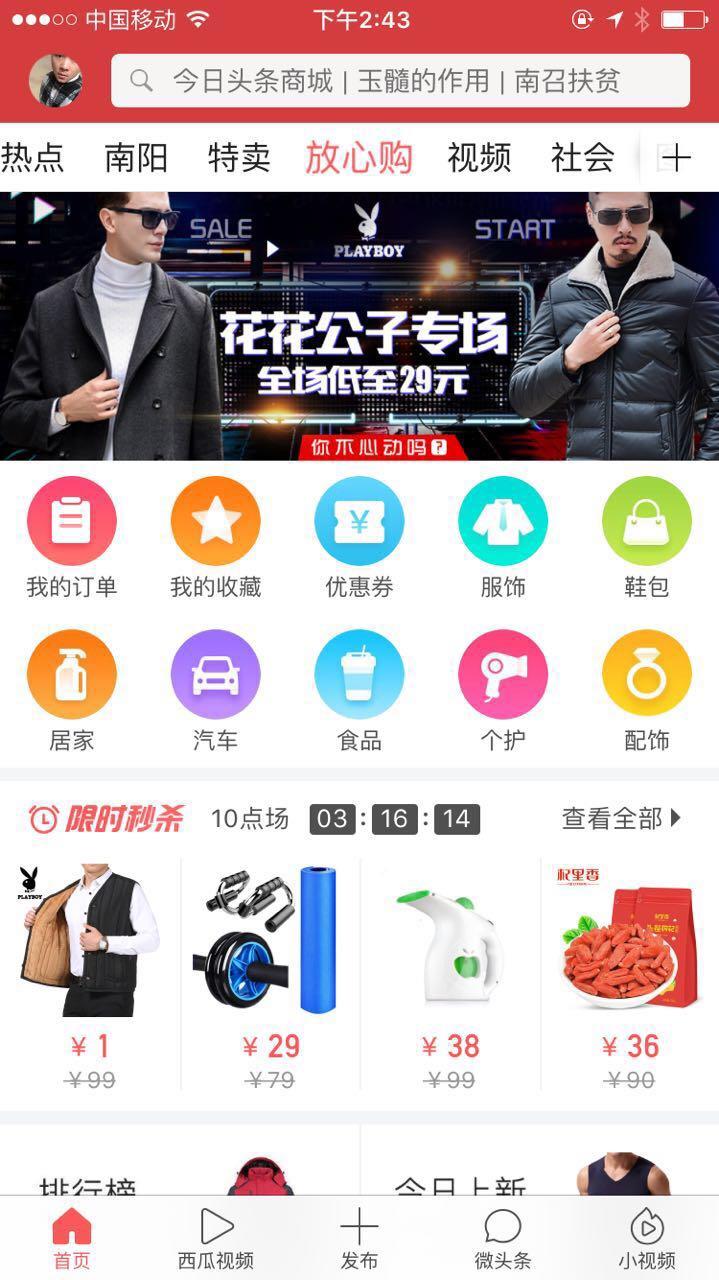Go to the 西瓜视频 tab
The height and width of the screenshot is (1280, 719).
coord(215,1238)
